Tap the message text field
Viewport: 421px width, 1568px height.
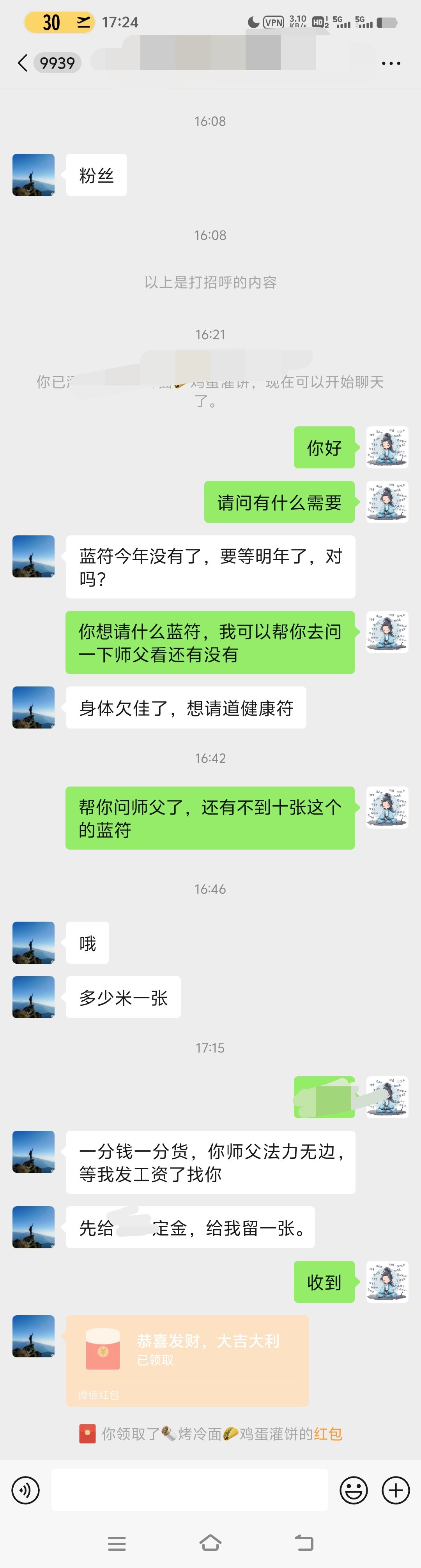point(189,1490)
